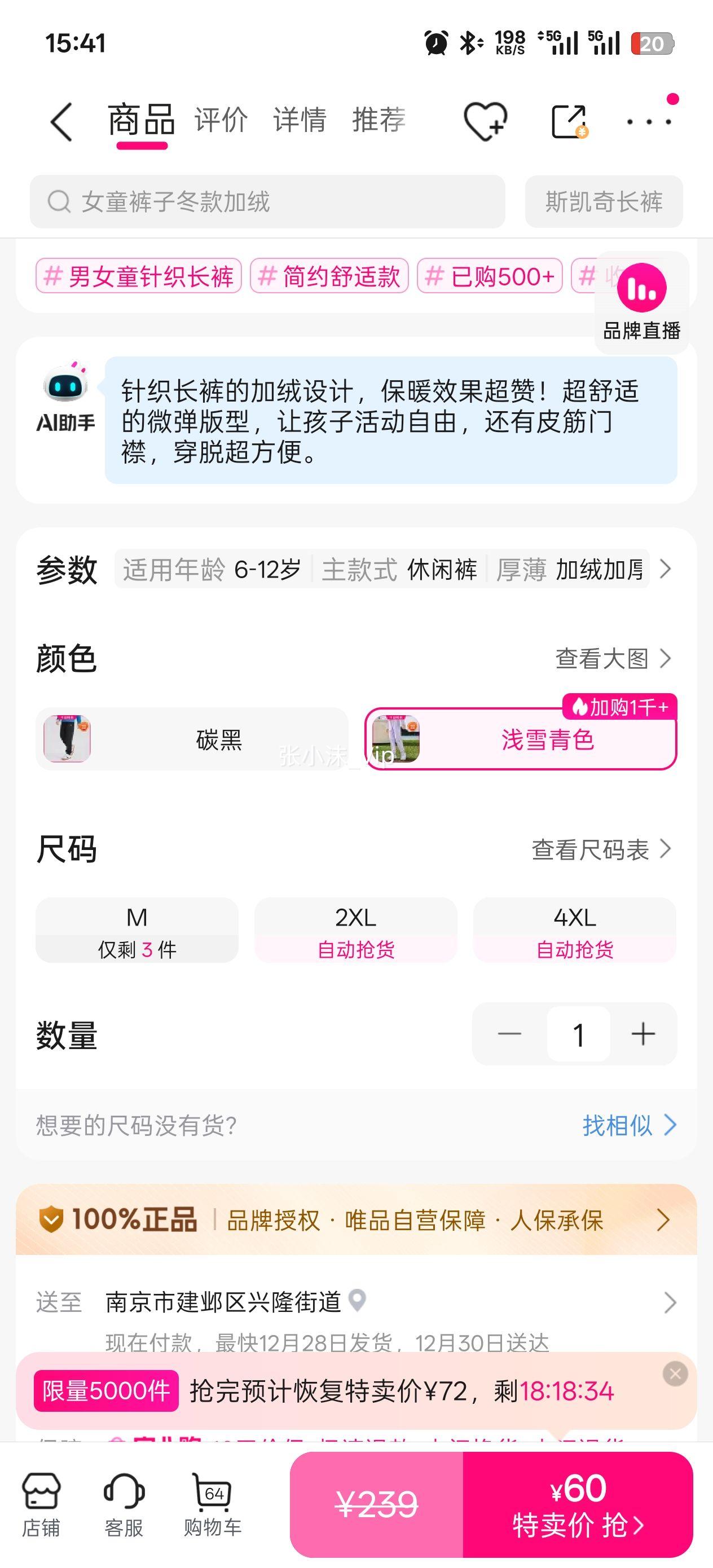This screenshot has width=713, height=1568.
Task: Click the back arrow at top left
Action: coord(61,121)
